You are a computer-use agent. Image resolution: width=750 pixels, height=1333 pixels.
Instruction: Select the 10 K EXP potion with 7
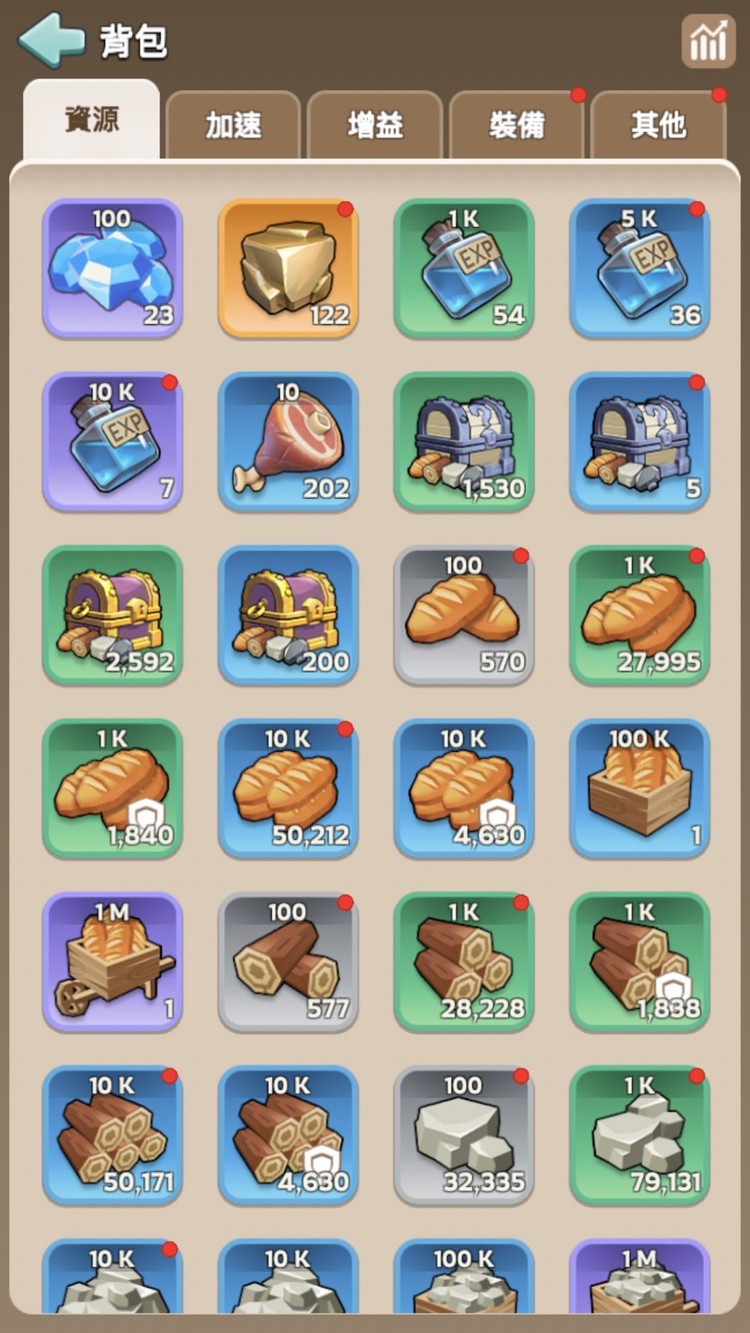(x=112, y=441)
